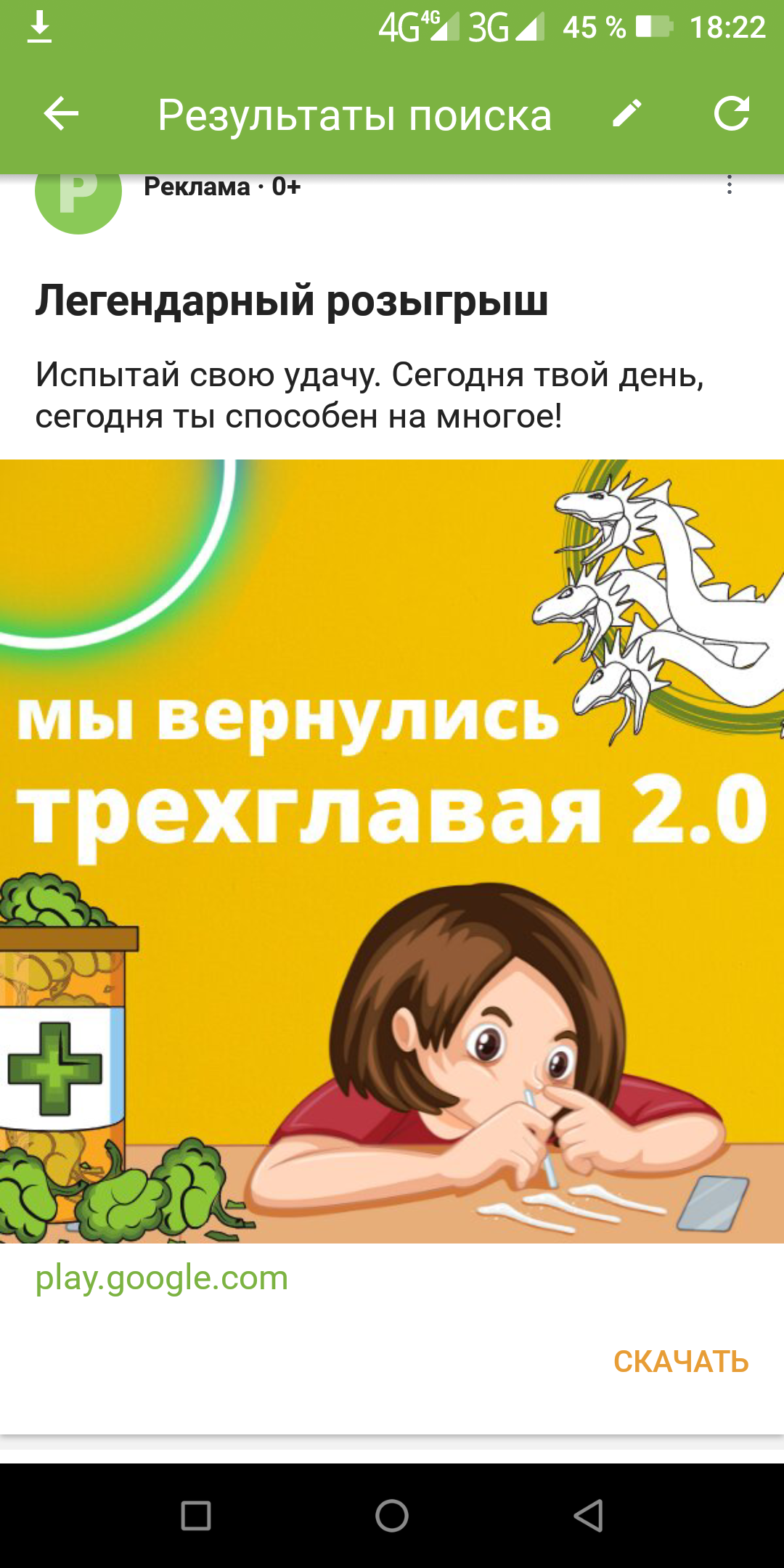Go to the system home screen
This screenshot has width=784, height=1568.
tap(392, 1516)
